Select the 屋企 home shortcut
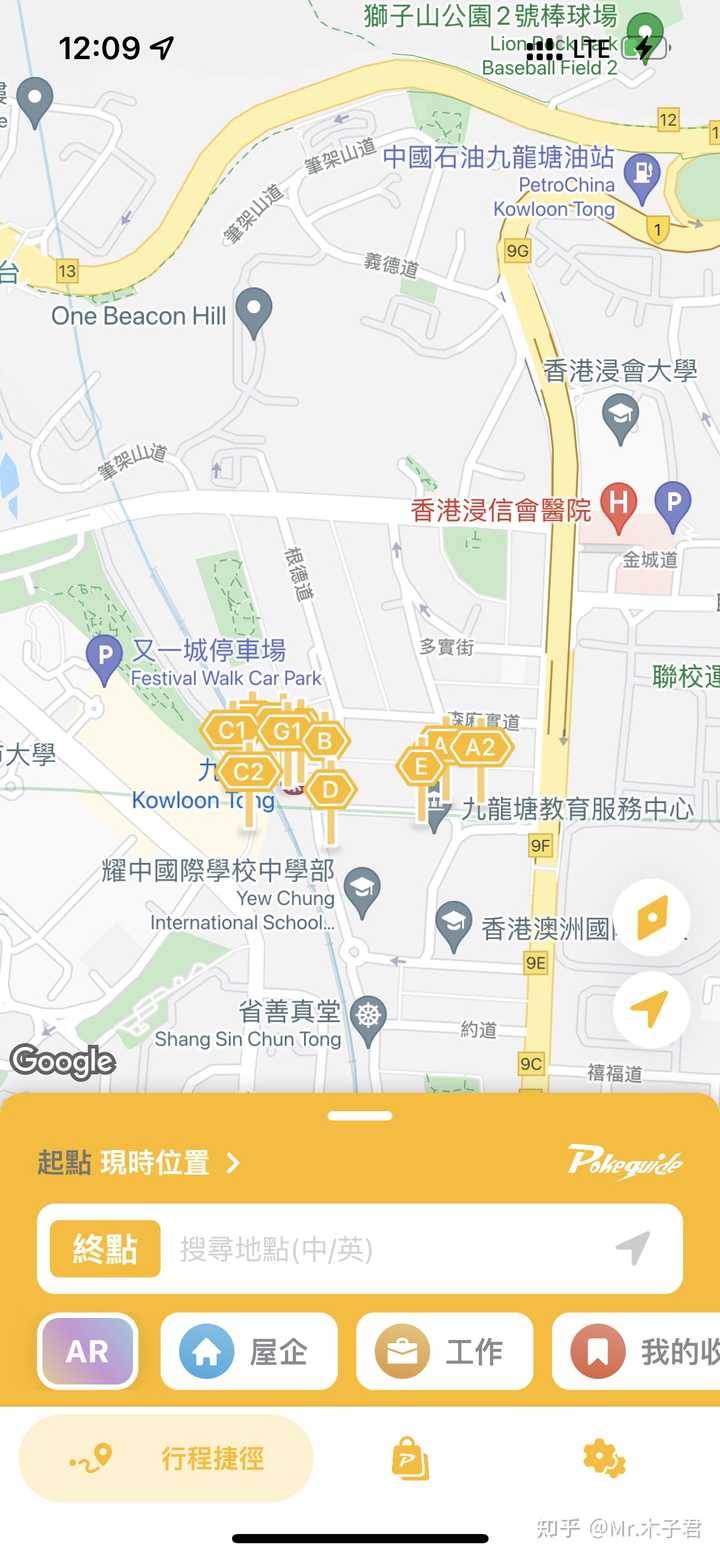This screenshot has height=1558, width=720. 249,1352
